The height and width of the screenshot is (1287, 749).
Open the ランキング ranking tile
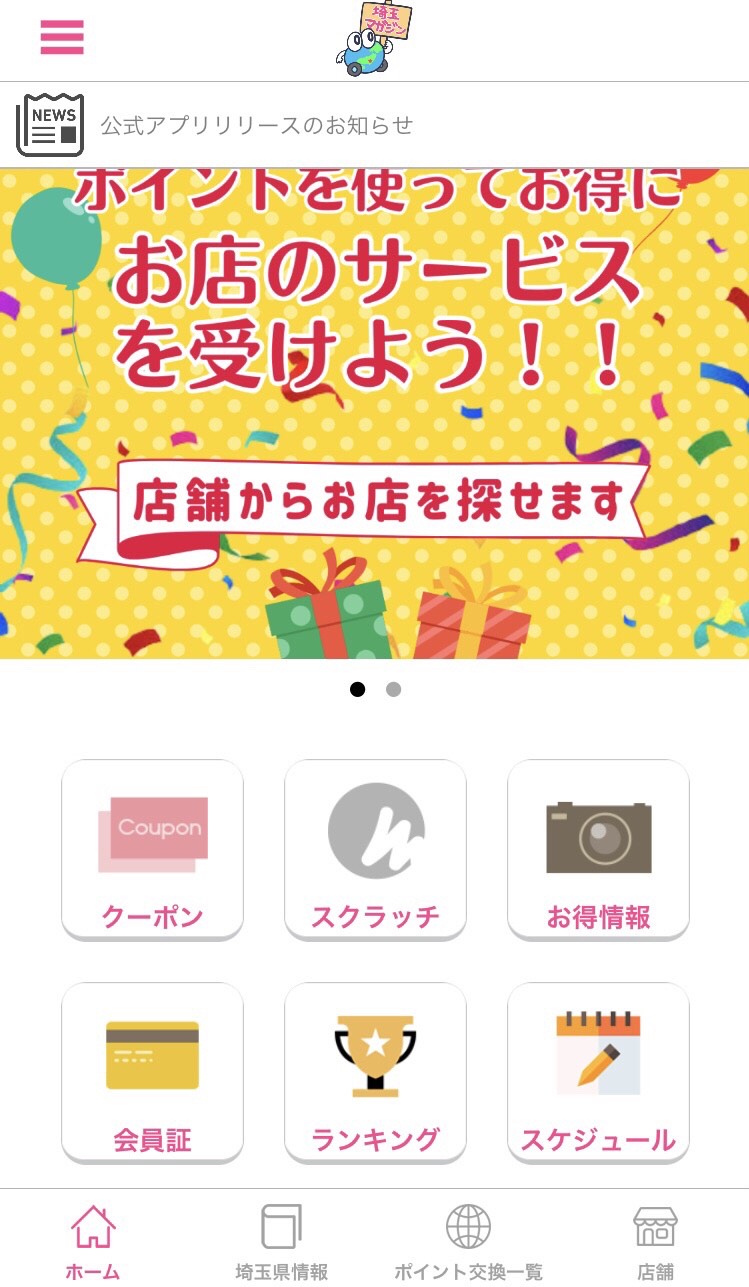pos(375,1072)
